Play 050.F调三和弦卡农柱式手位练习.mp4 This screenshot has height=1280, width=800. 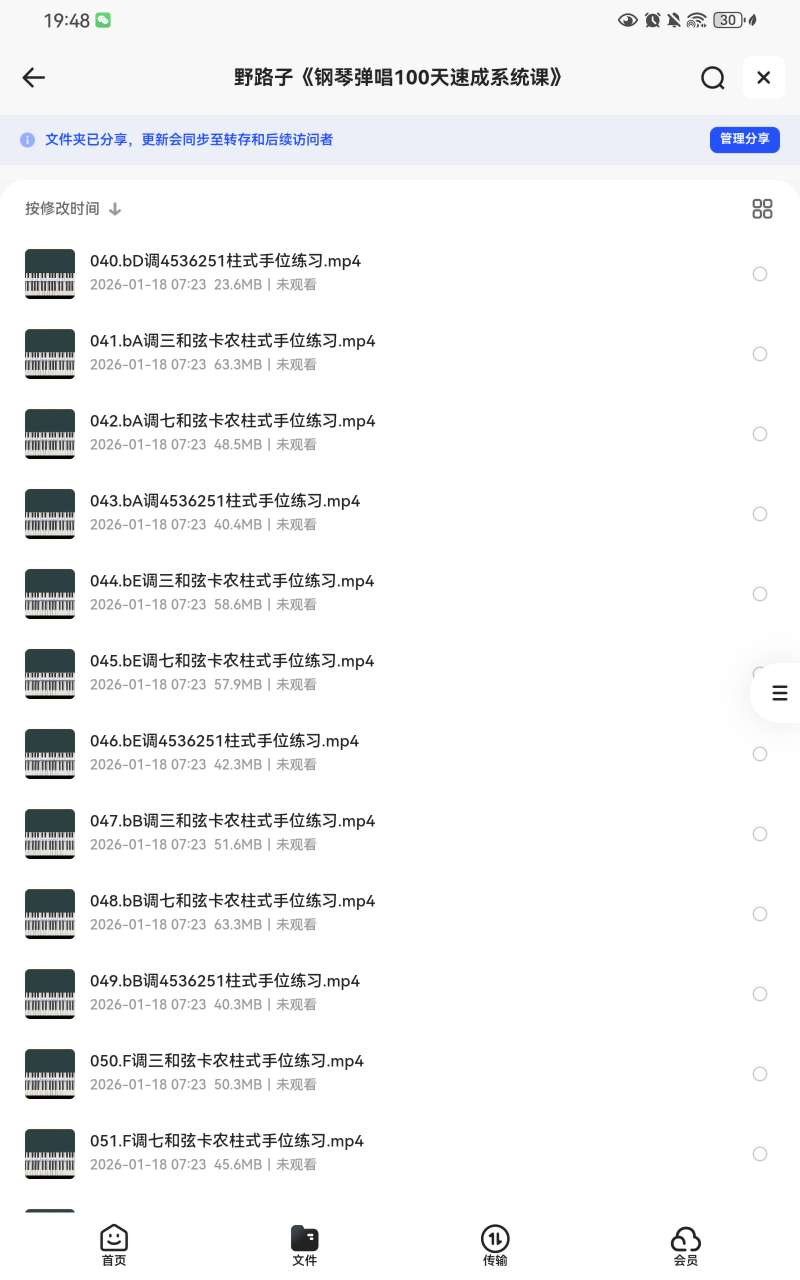tap(227, 1062)
